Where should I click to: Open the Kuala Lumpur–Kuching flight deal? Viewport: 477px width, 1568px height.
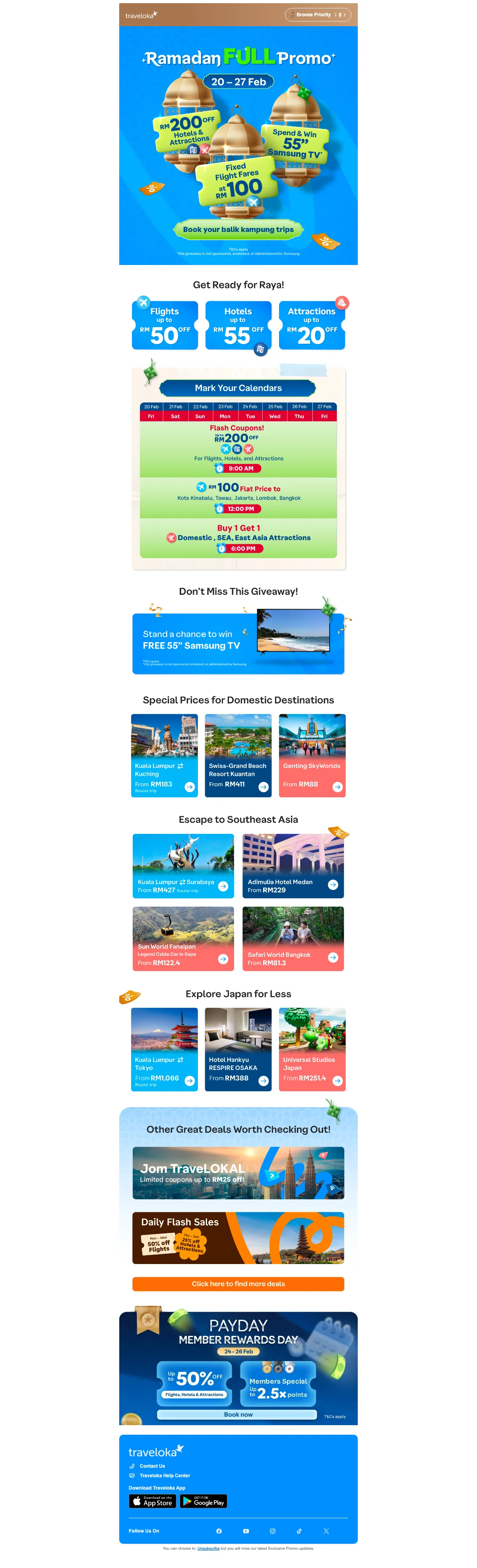click(x=164, y=756)
